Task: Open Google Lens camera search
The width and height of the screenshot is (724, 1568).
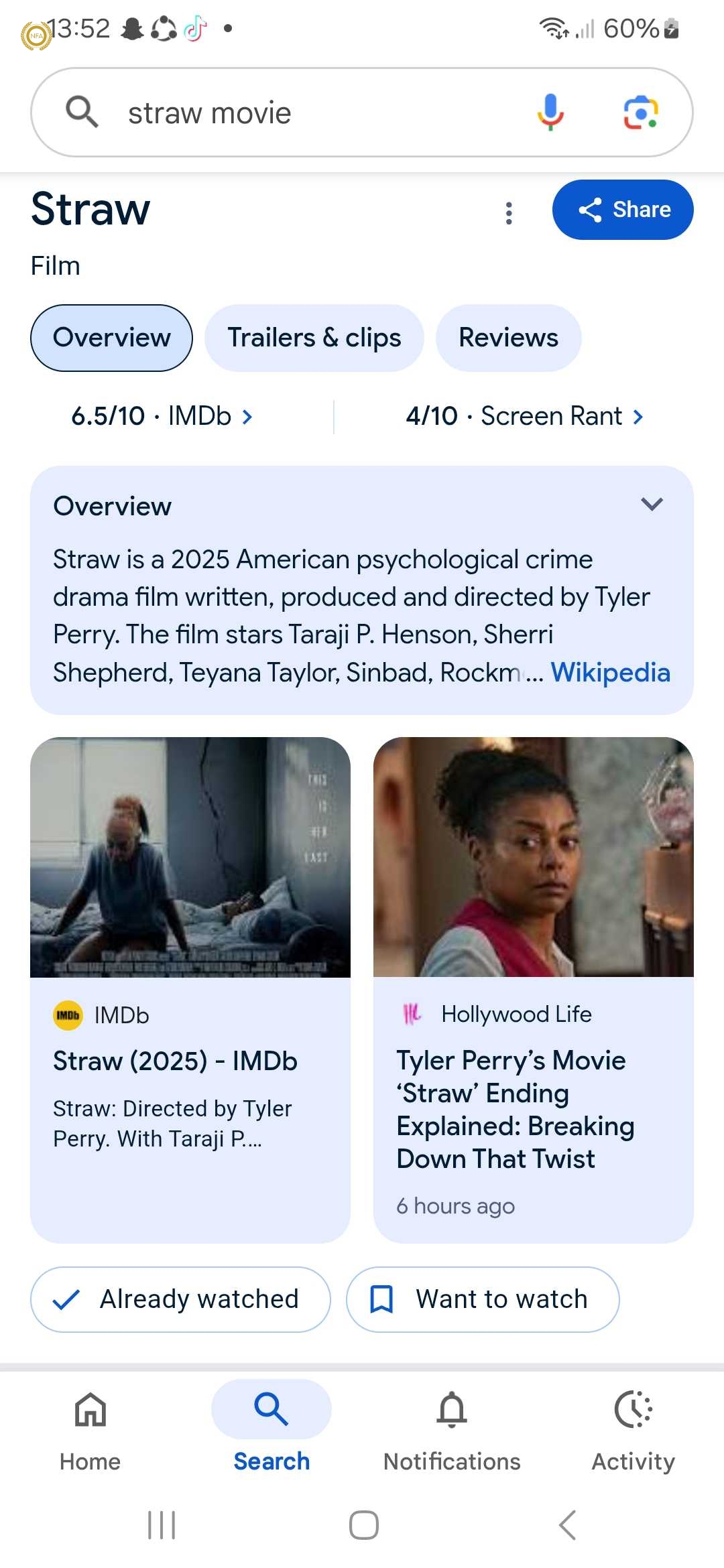Action: [x=641, y=112]
